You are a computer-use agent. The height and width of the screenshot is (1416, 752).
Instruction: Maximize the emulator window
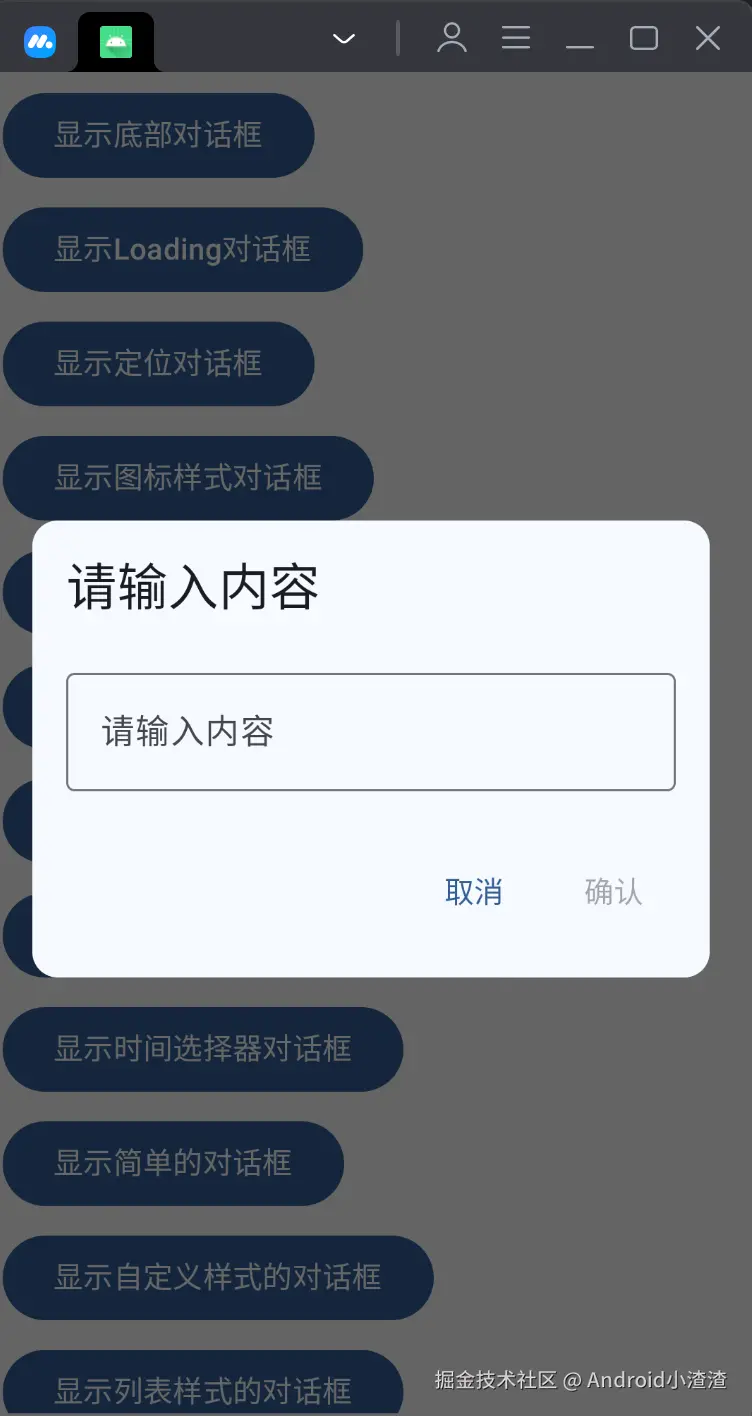(x=643, y=39)
